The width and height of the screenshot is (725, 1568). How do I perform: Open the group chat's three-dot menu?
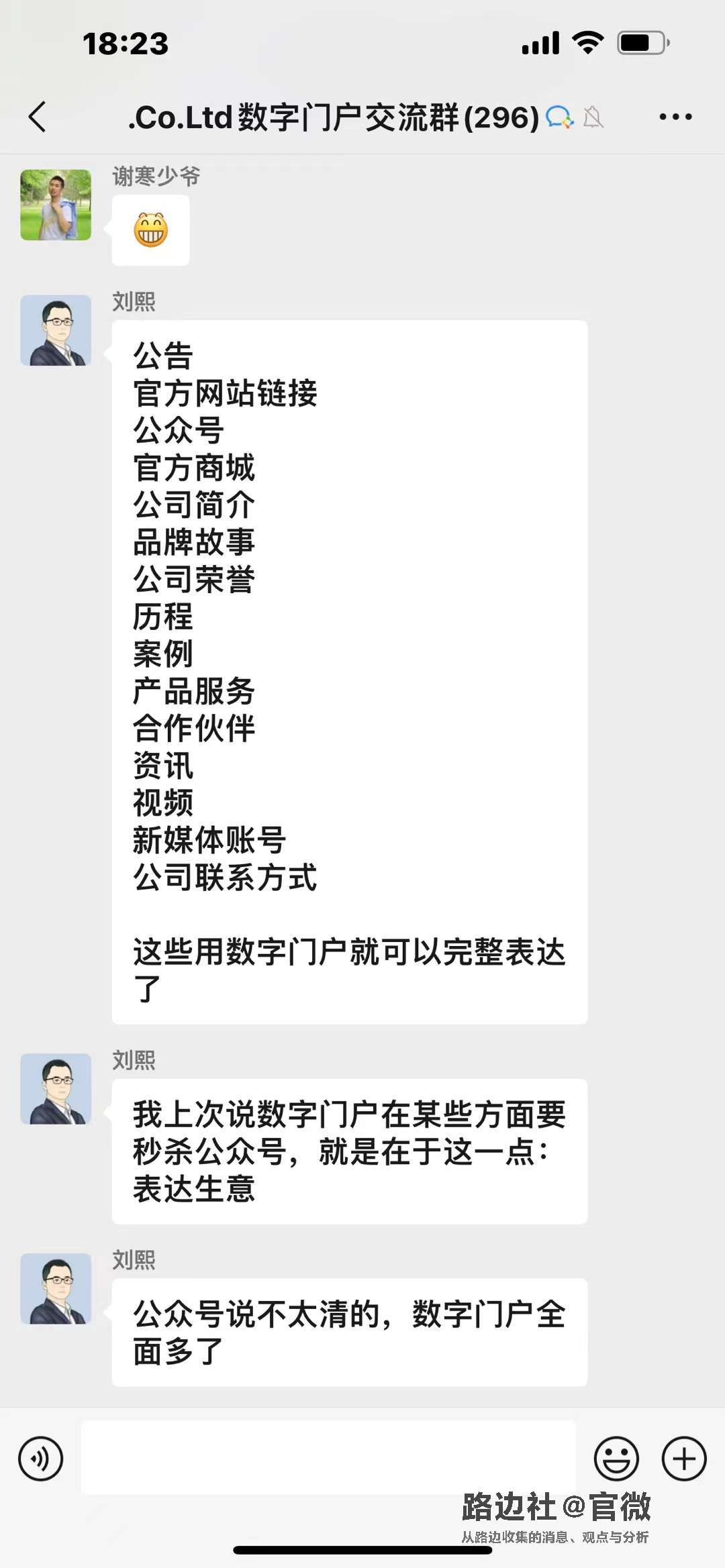675,117
